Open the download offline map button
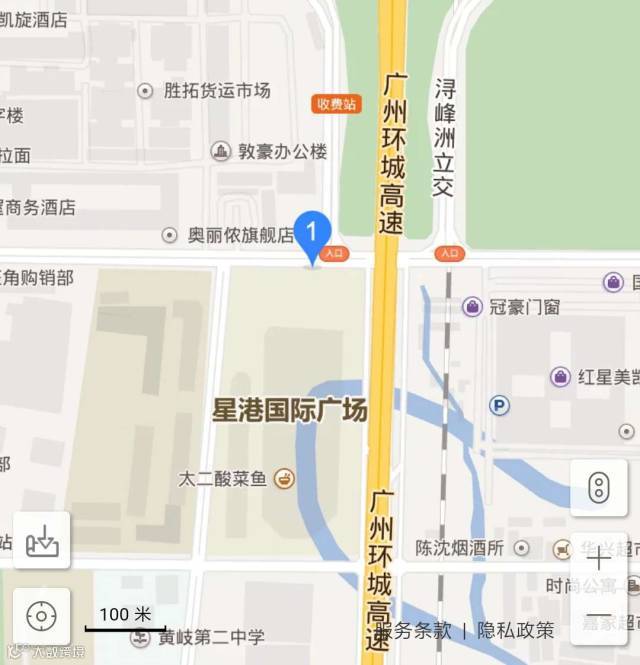The height and width of the screenshot is (665, 640). pos(42,540)
